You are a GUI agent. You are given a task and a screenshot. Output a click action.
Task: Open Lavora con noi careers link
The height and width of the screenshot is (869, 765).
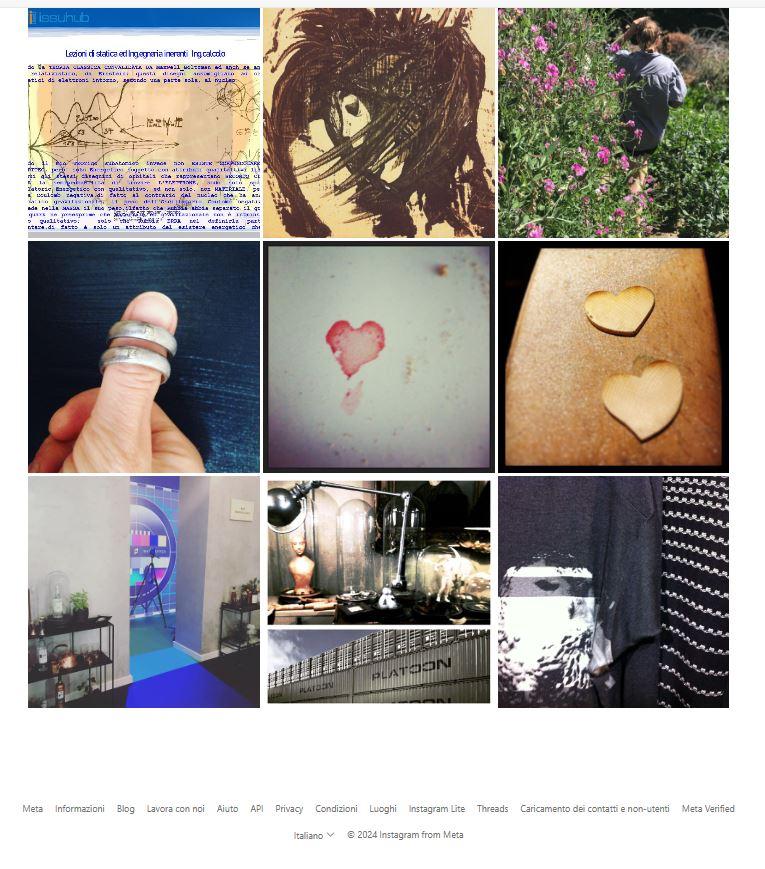pos(175,809)
